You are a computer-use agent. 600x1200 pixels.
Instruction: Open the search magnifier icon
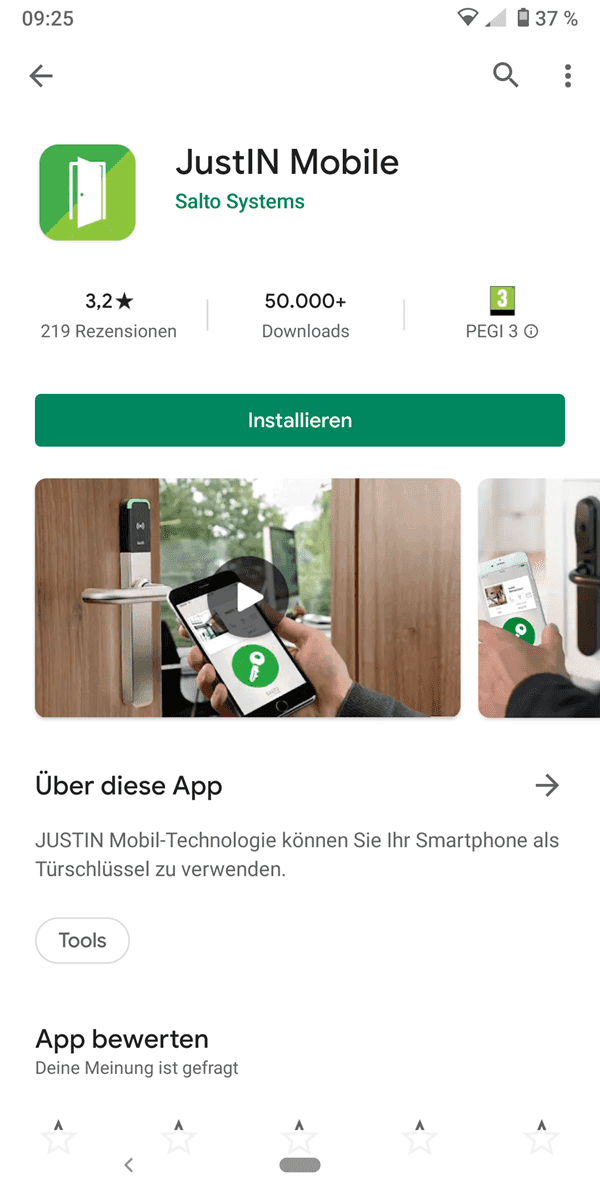pyautogui.click(x=506, y=75)
